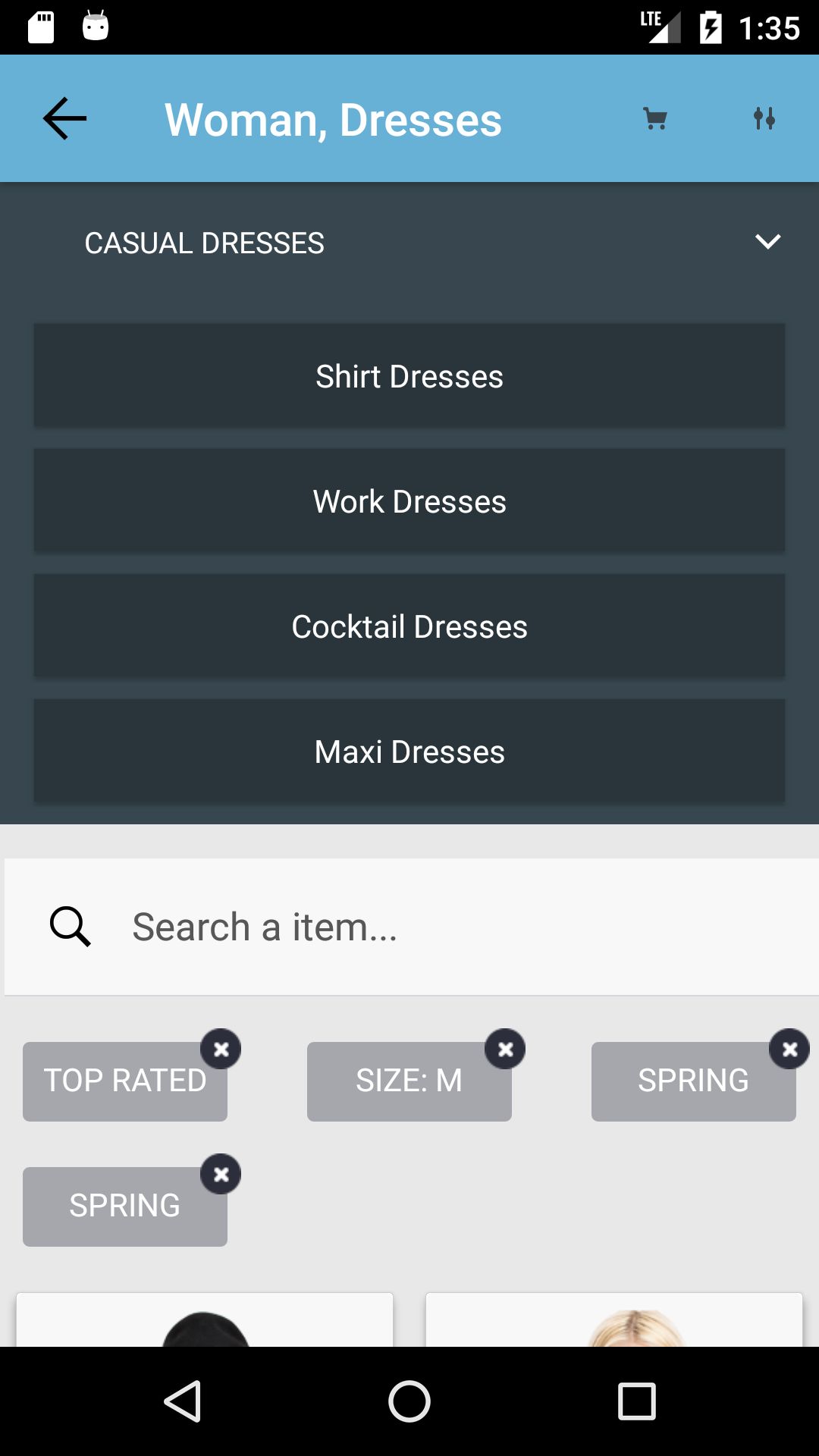Remove the Top Rated filter chip
819x1456 pixels.
pyautogui.click(x=221, y=1050)
